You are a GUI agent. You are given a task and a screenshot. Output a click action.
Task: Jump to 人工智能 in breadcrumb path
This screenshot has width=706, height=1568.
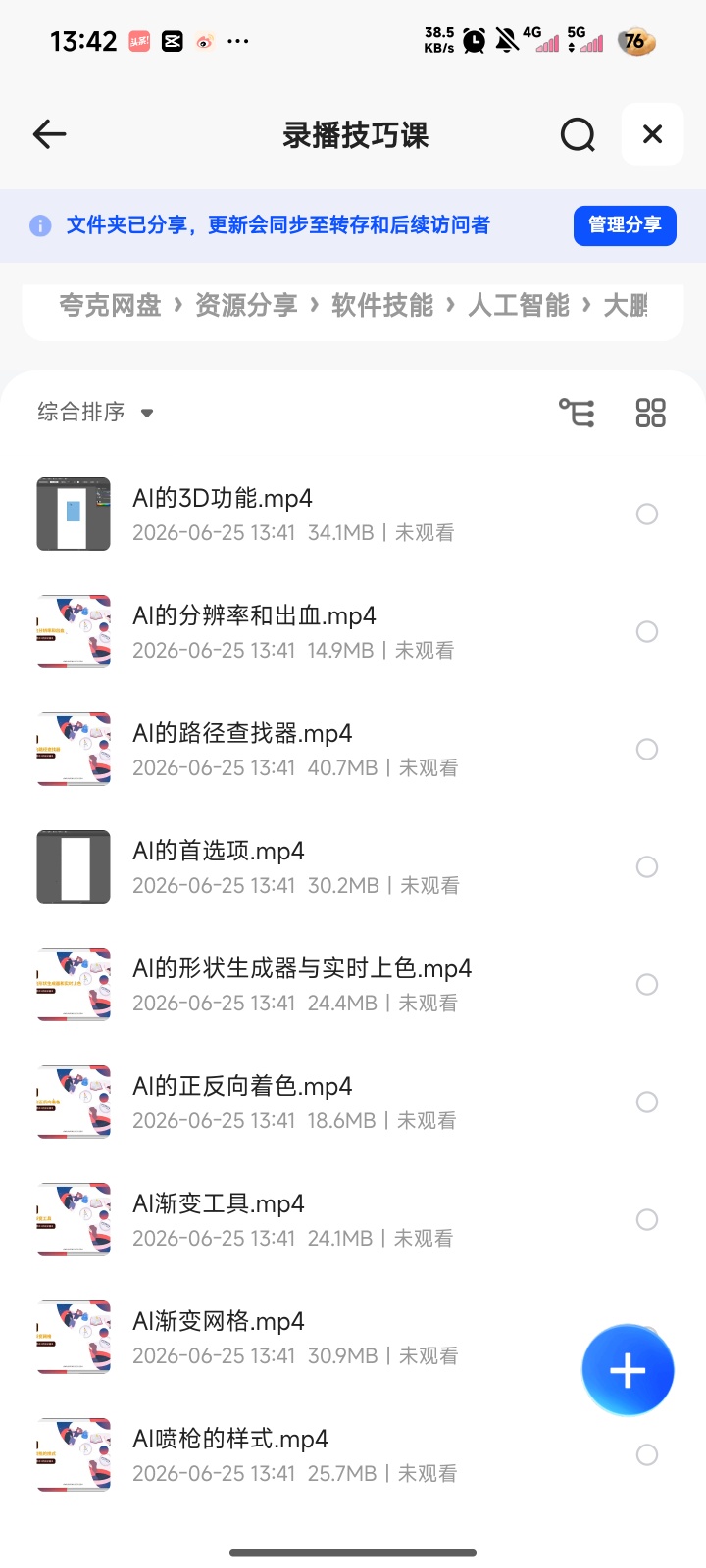click(x=519, y=306)
